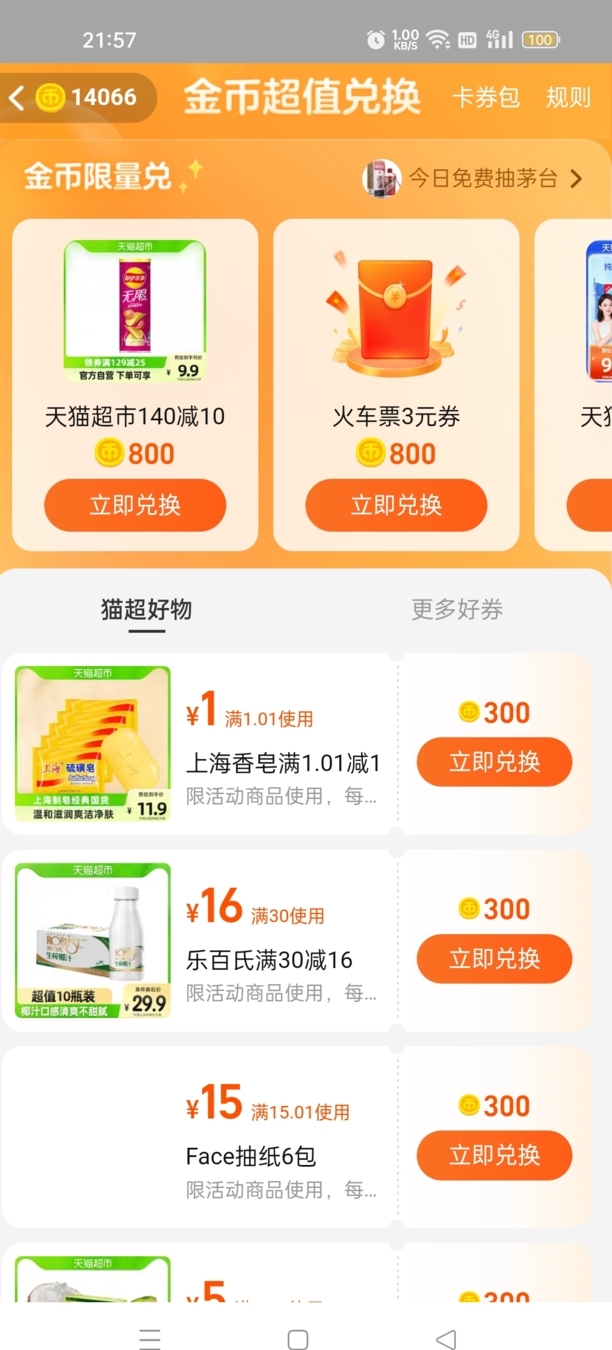Redeem the 火车票3元券 coupon
The height and width of the screenshot is (1350, 612).
coord(396,505)
